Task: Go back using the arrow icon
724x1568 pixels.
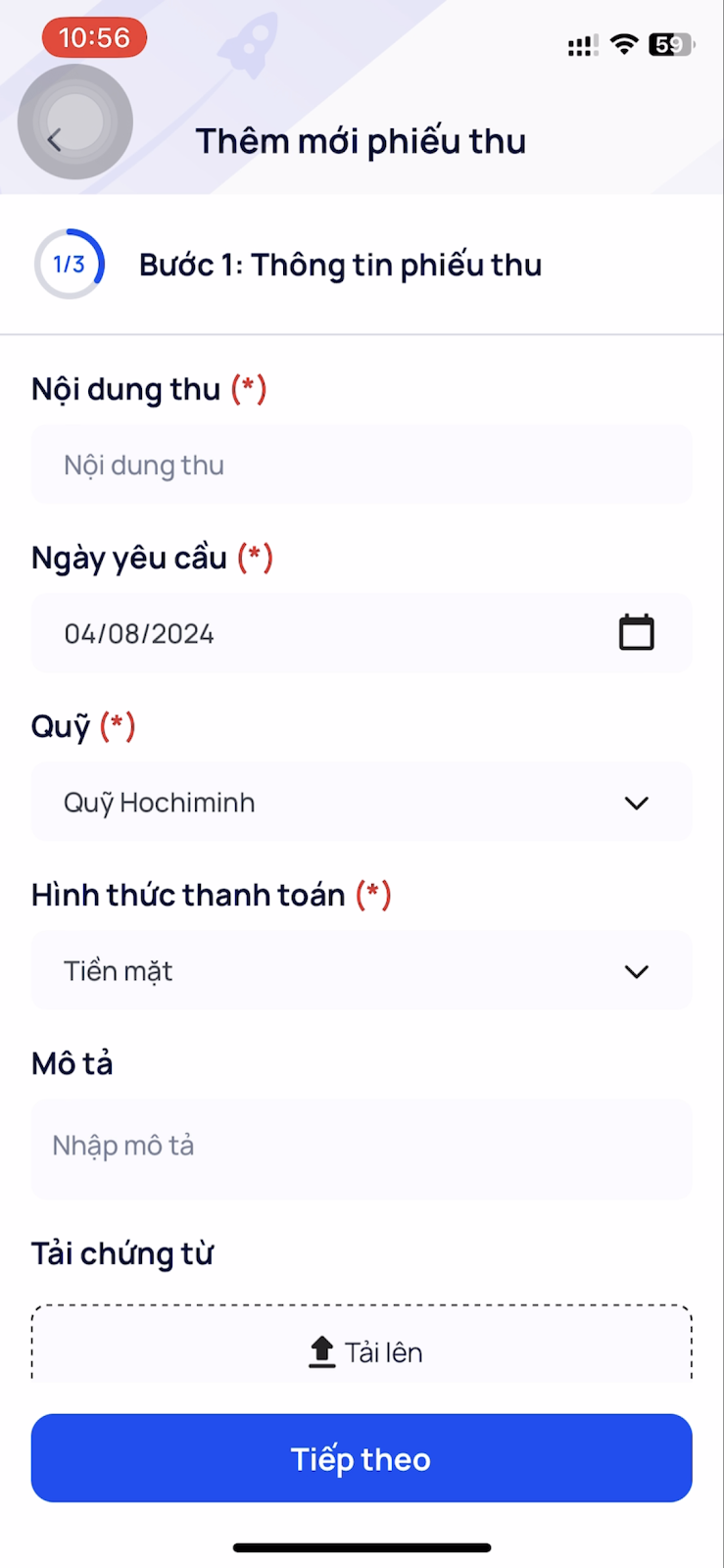Action: tap(55, 140)
